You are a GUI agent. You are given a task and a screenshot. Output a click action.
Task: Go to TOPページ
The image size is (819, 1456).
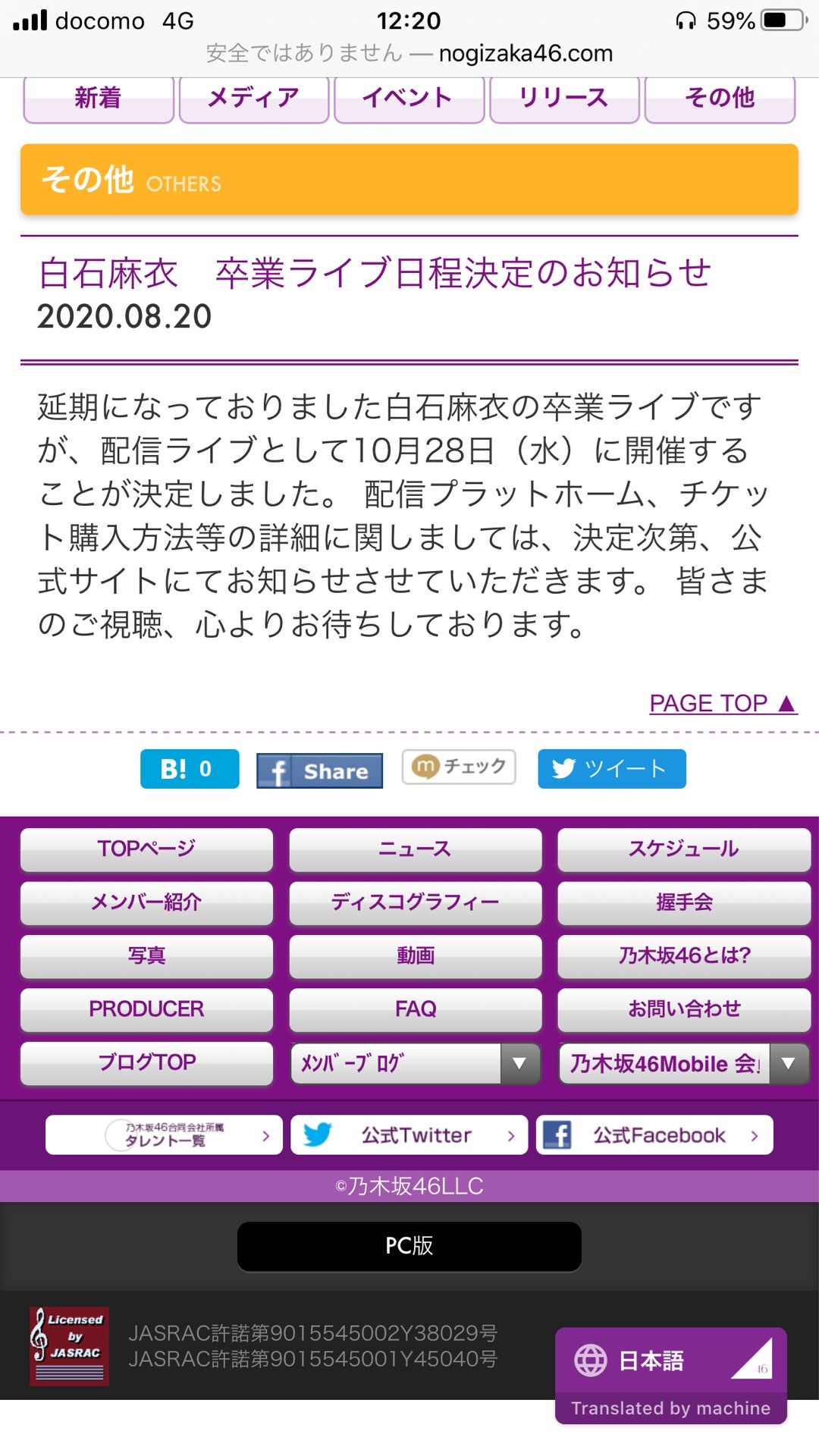[146, 849]
